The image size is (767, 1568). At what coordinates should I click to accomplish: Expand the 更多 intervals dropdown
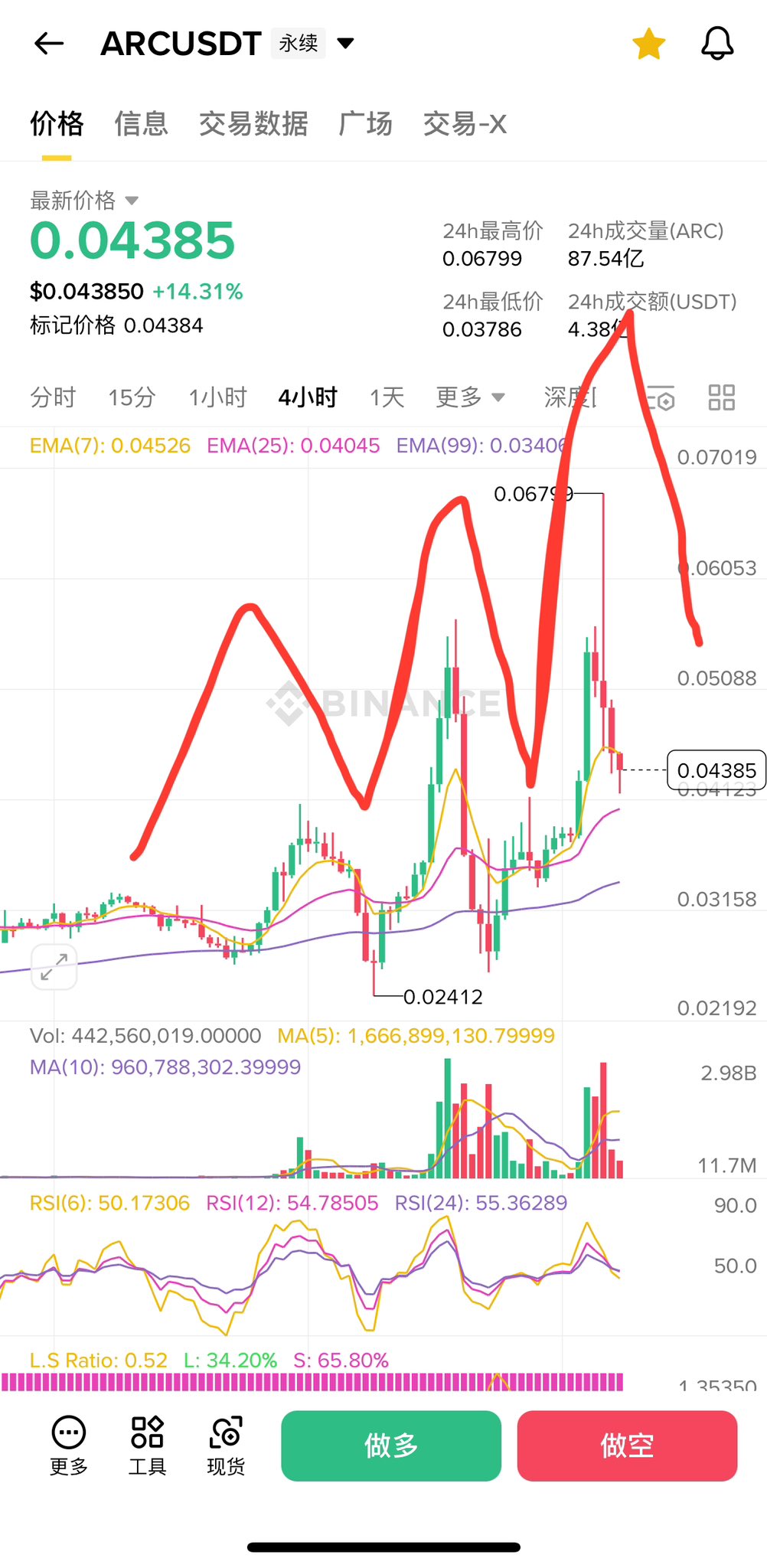[470, 397]
